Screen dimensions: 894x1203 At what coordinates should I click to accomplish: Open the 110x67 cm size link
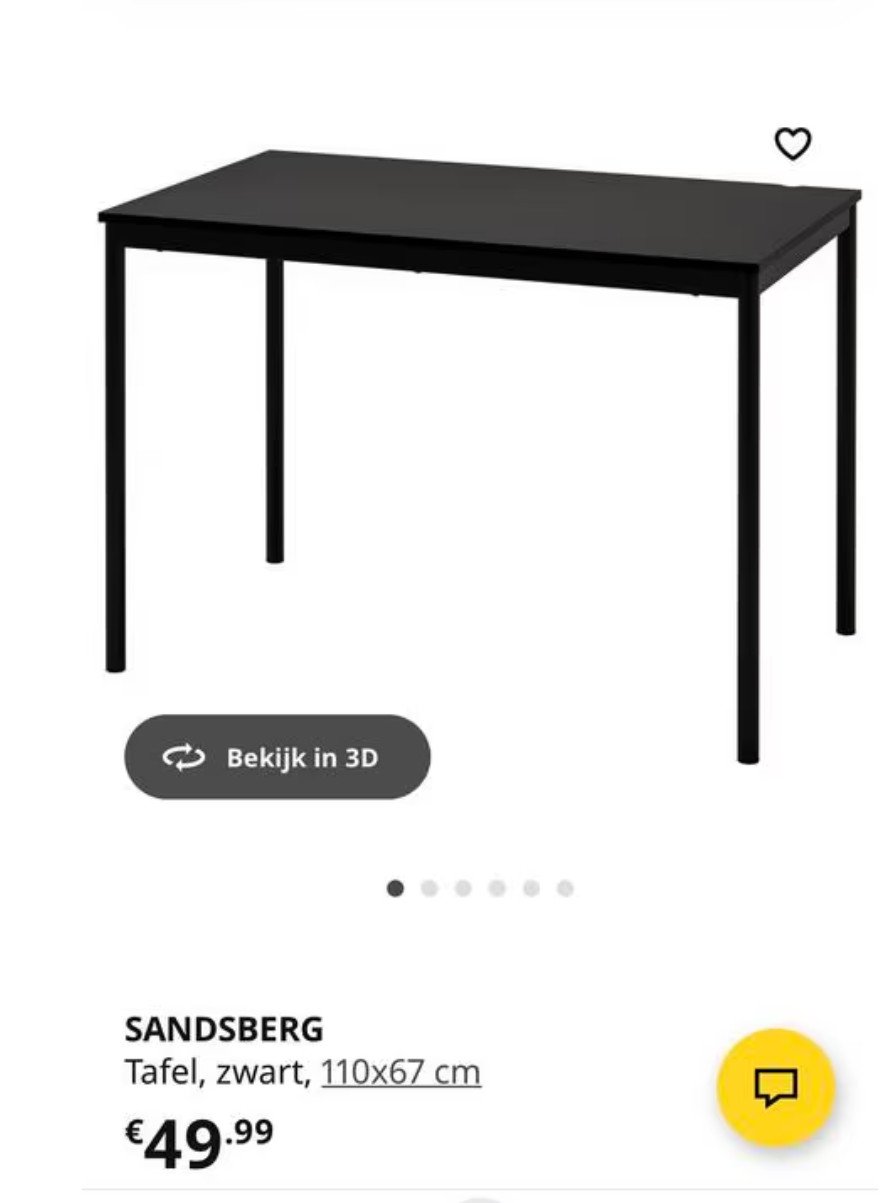401,1073
